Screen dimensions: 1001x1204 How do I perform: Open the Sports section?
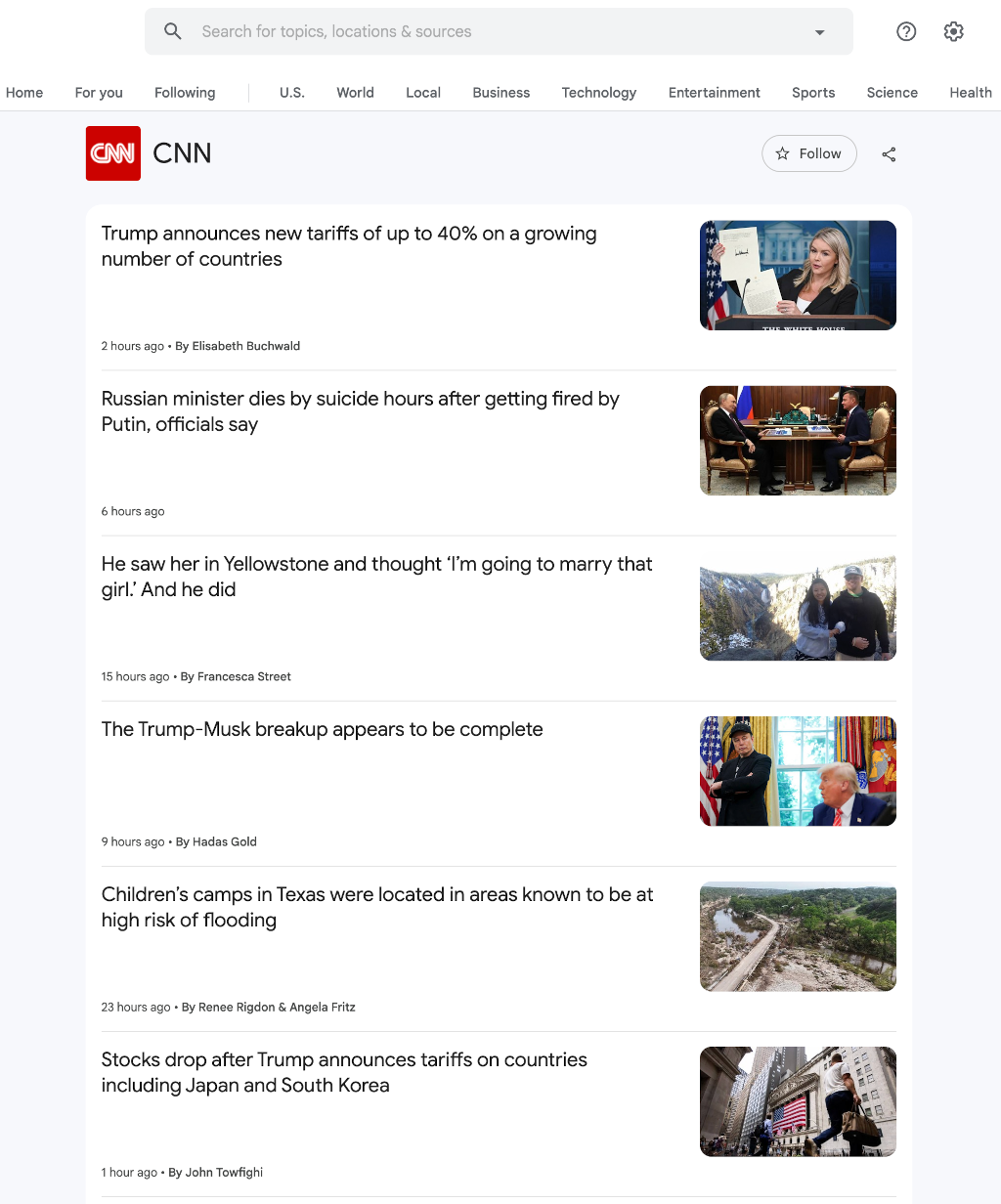(x=813, y=93)
